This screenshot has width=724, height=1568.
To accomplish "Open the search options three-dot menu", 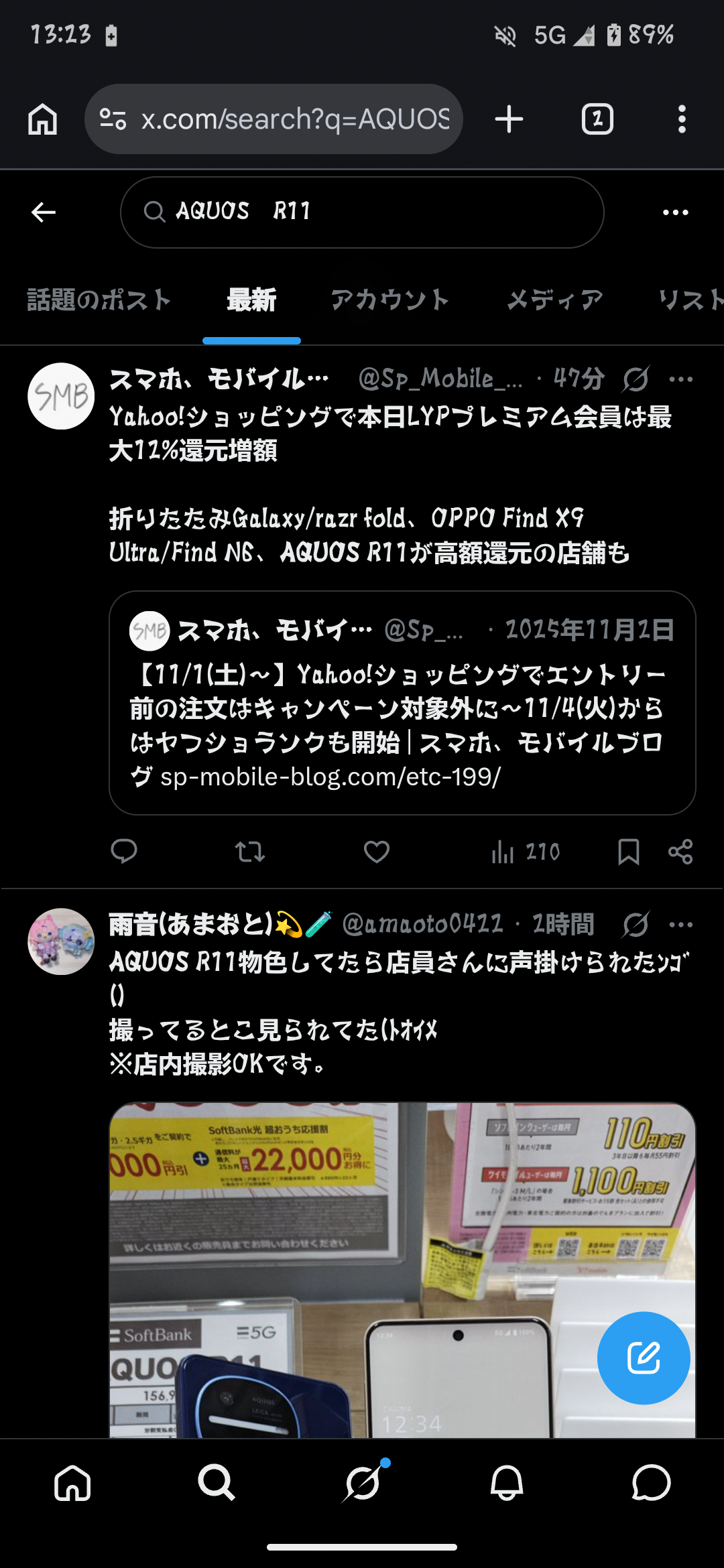I will pos(675,212).
